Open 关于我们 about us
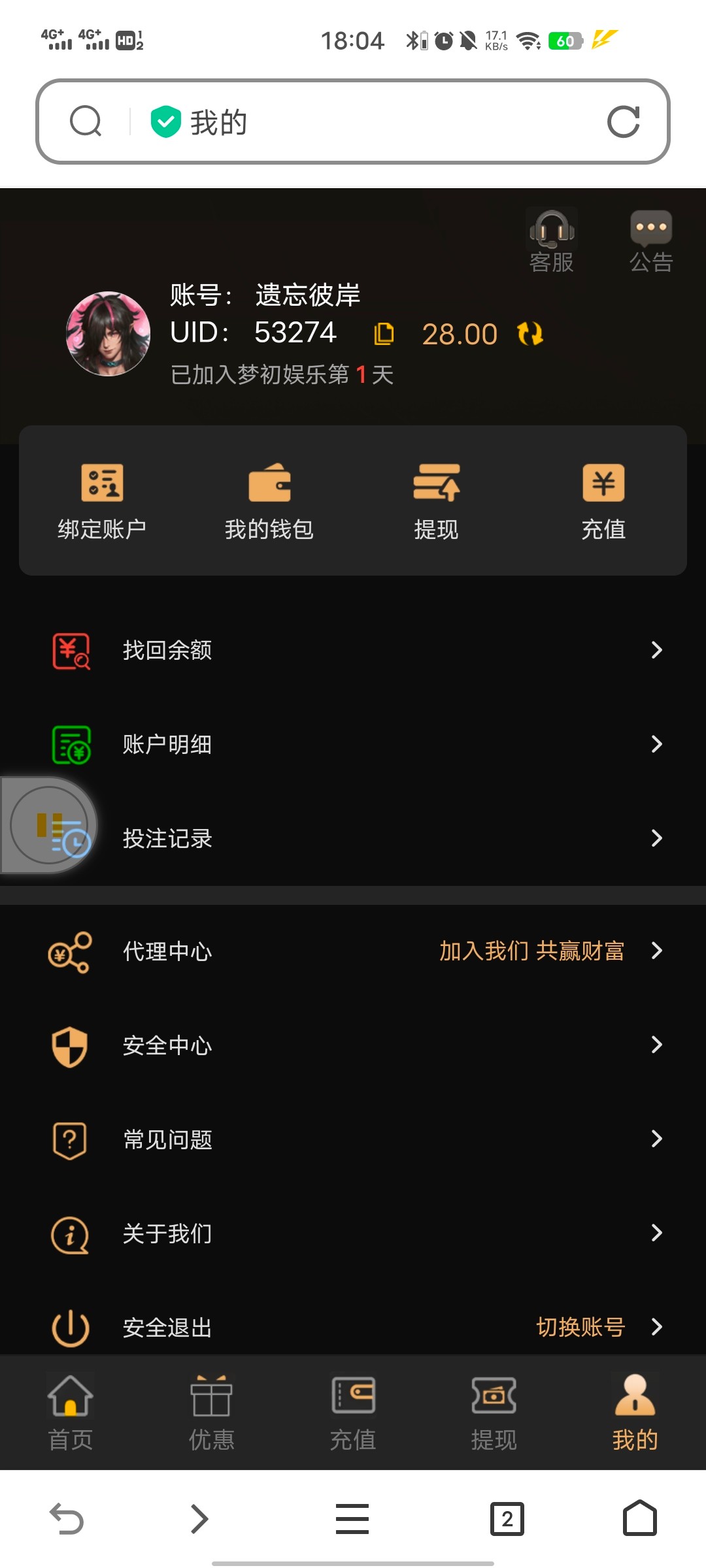Image resolution: width=706 pixels, height=1568 pixels. pyautogui.click(x=353, y=1233)
